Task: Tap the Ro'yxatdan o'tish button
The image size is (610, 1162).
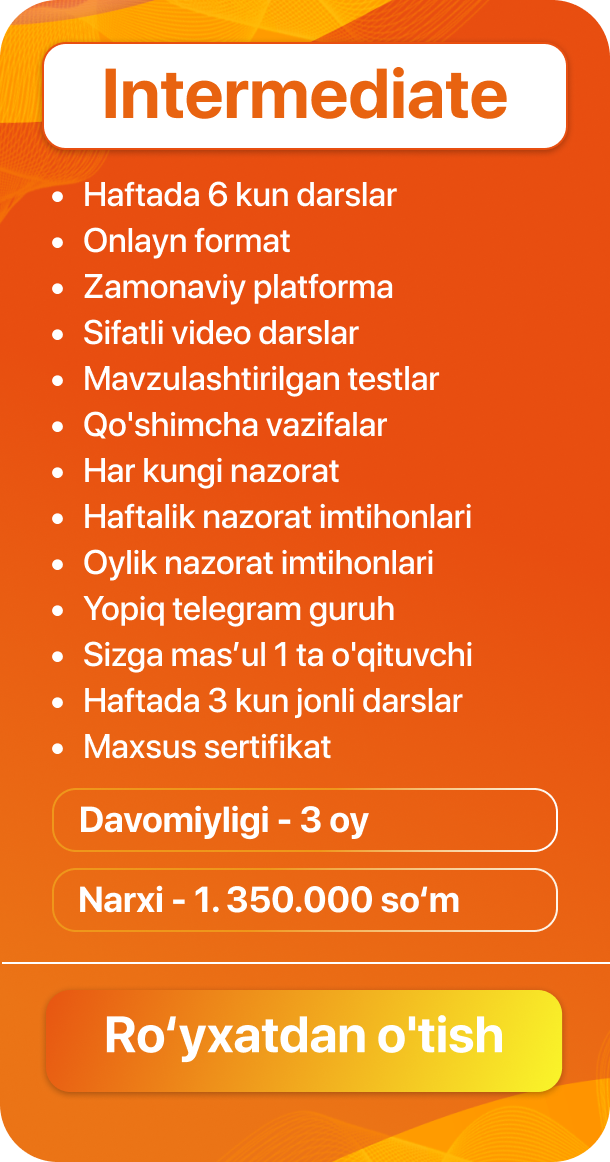Action: tap(304, 1038)
